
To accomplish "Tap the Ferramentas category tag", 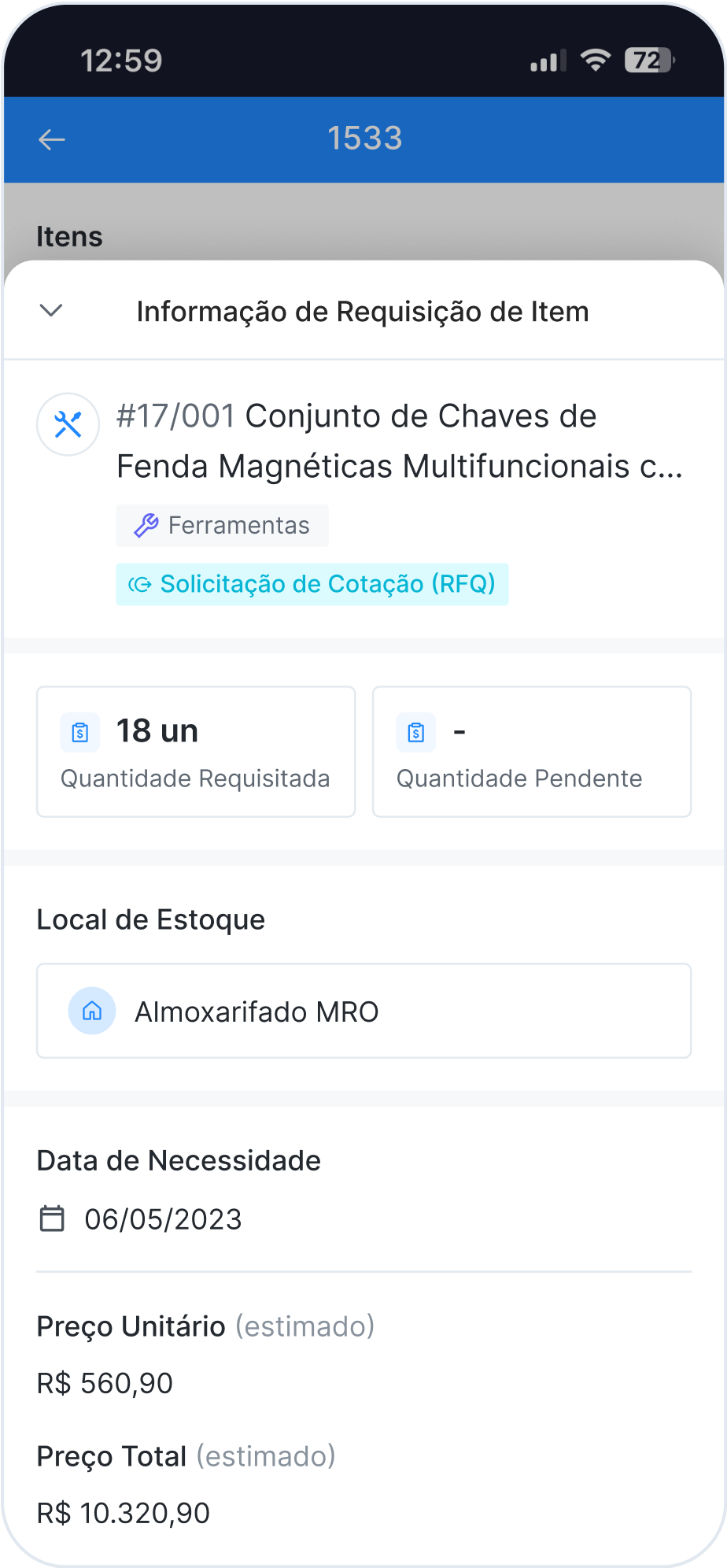I will coord(222,524).
